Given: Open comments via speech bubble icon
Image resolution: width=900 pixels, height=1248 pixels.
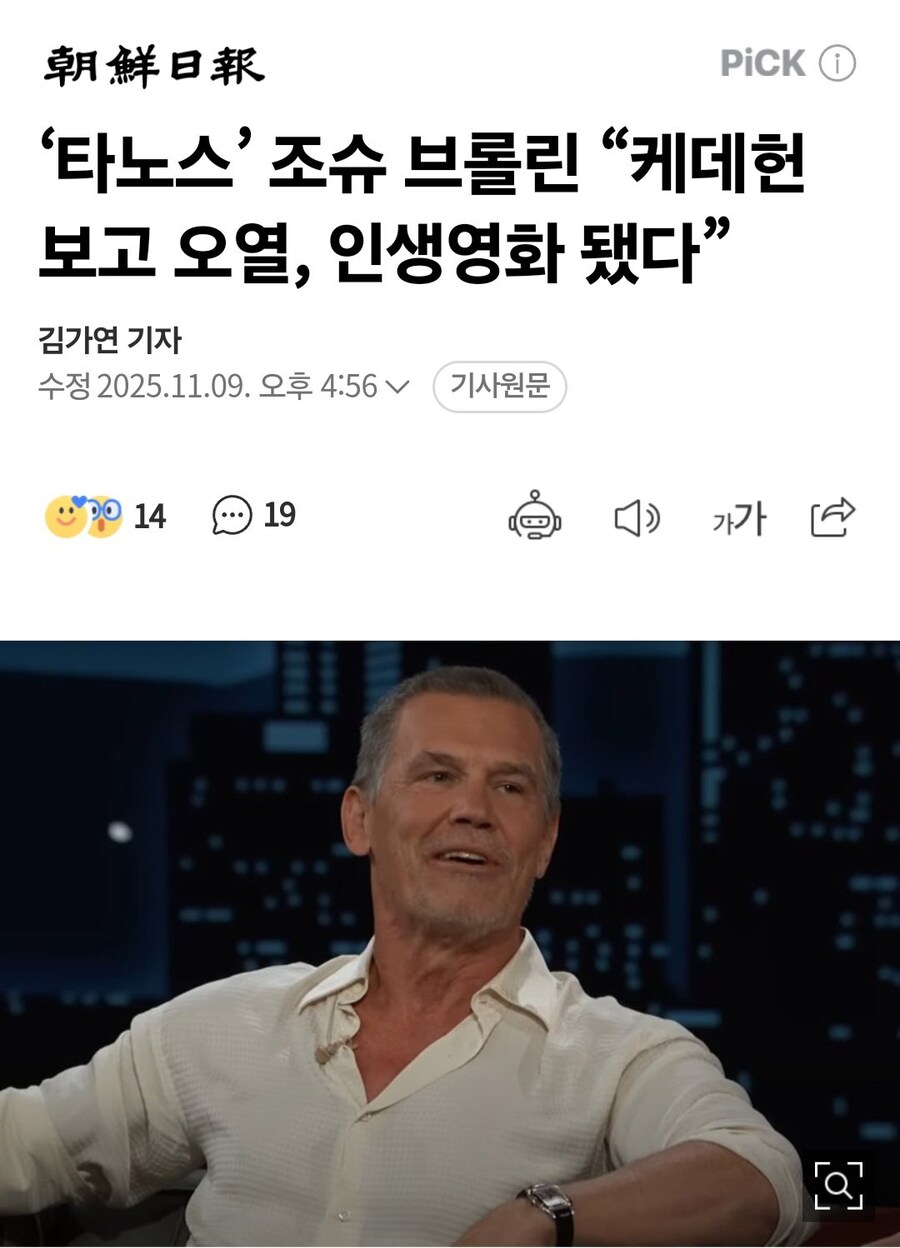Looking at the screenshot, I should point(232,516).
